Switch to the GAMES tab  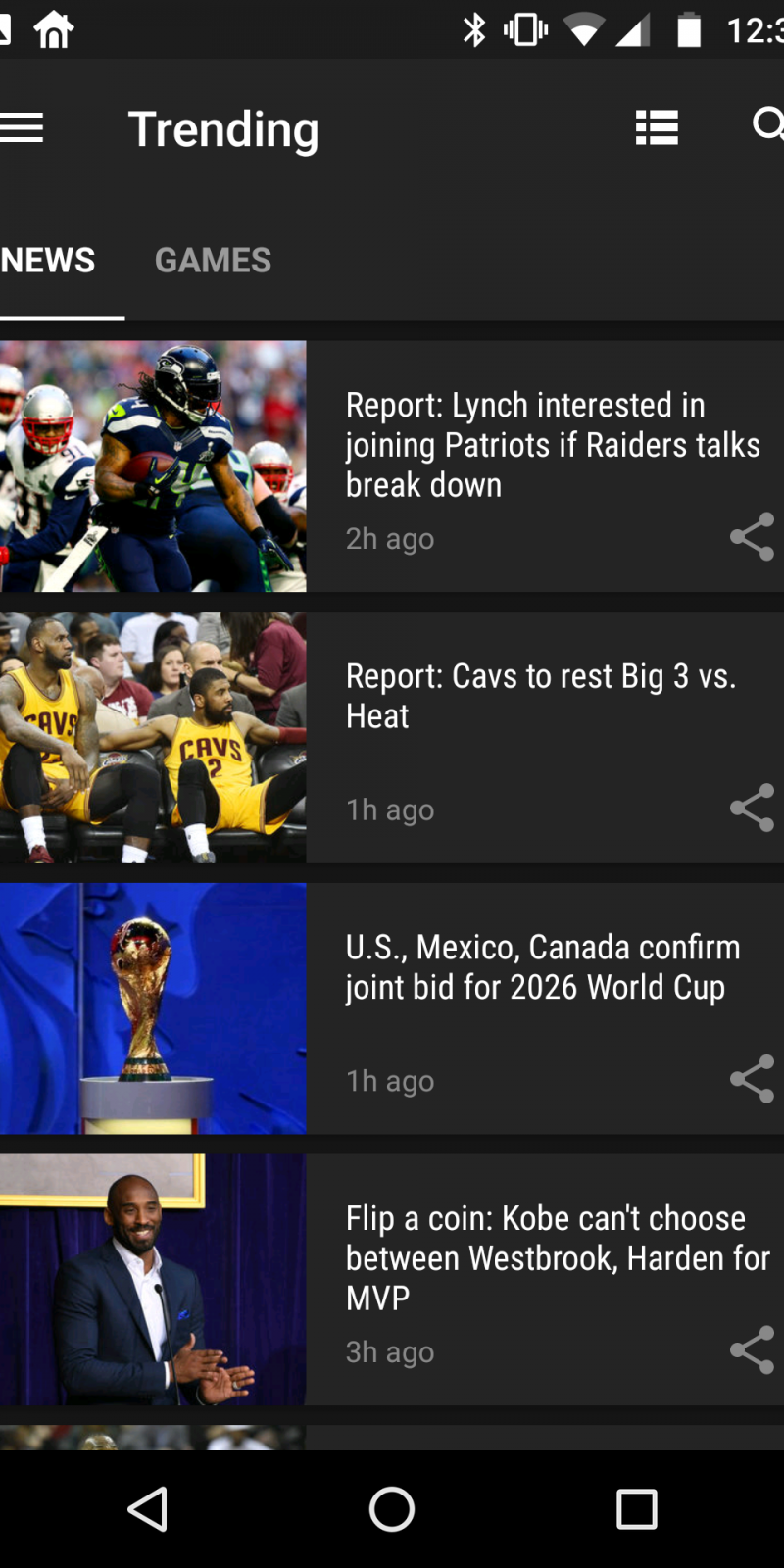click(213, 261)
